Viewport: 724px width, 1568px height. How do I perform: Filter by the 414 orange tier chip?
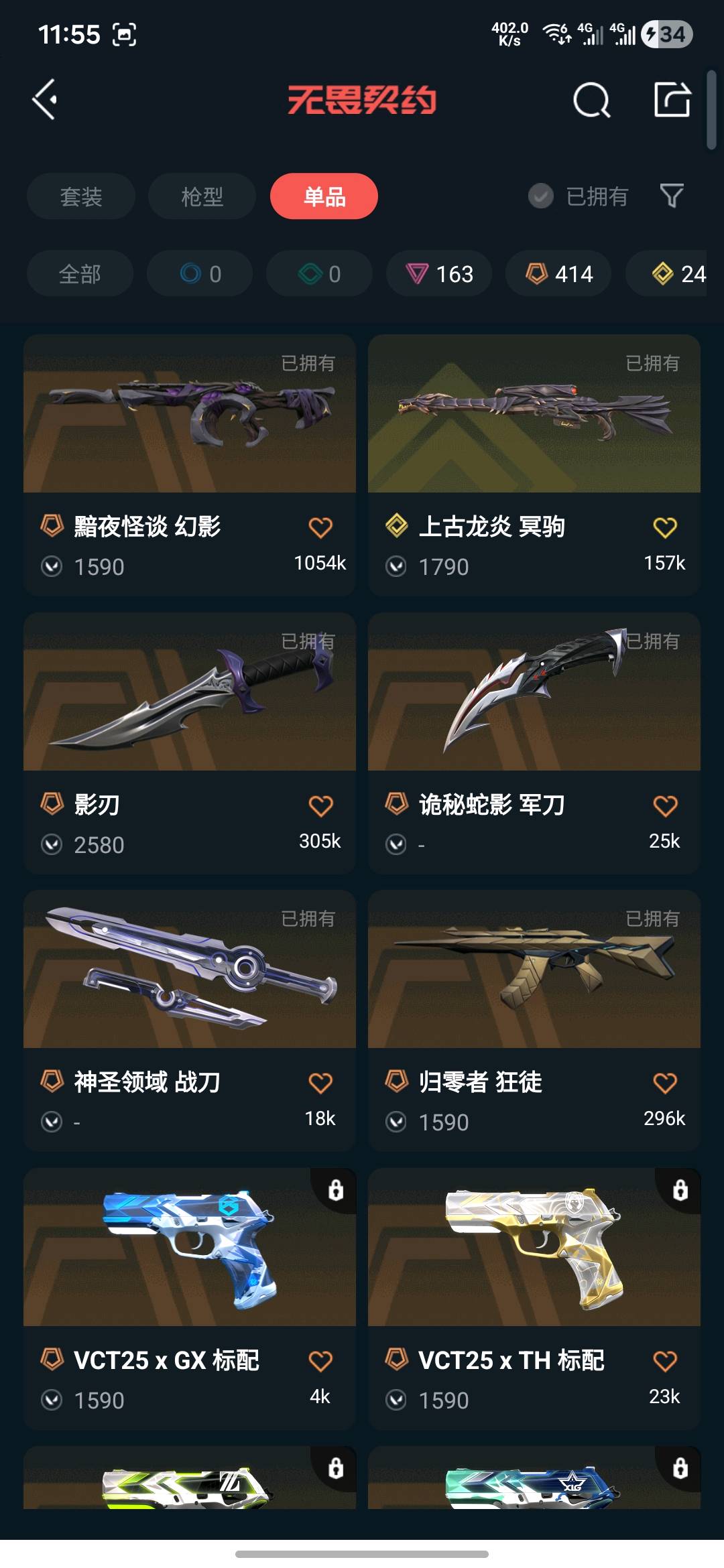[x=558, y=273]
